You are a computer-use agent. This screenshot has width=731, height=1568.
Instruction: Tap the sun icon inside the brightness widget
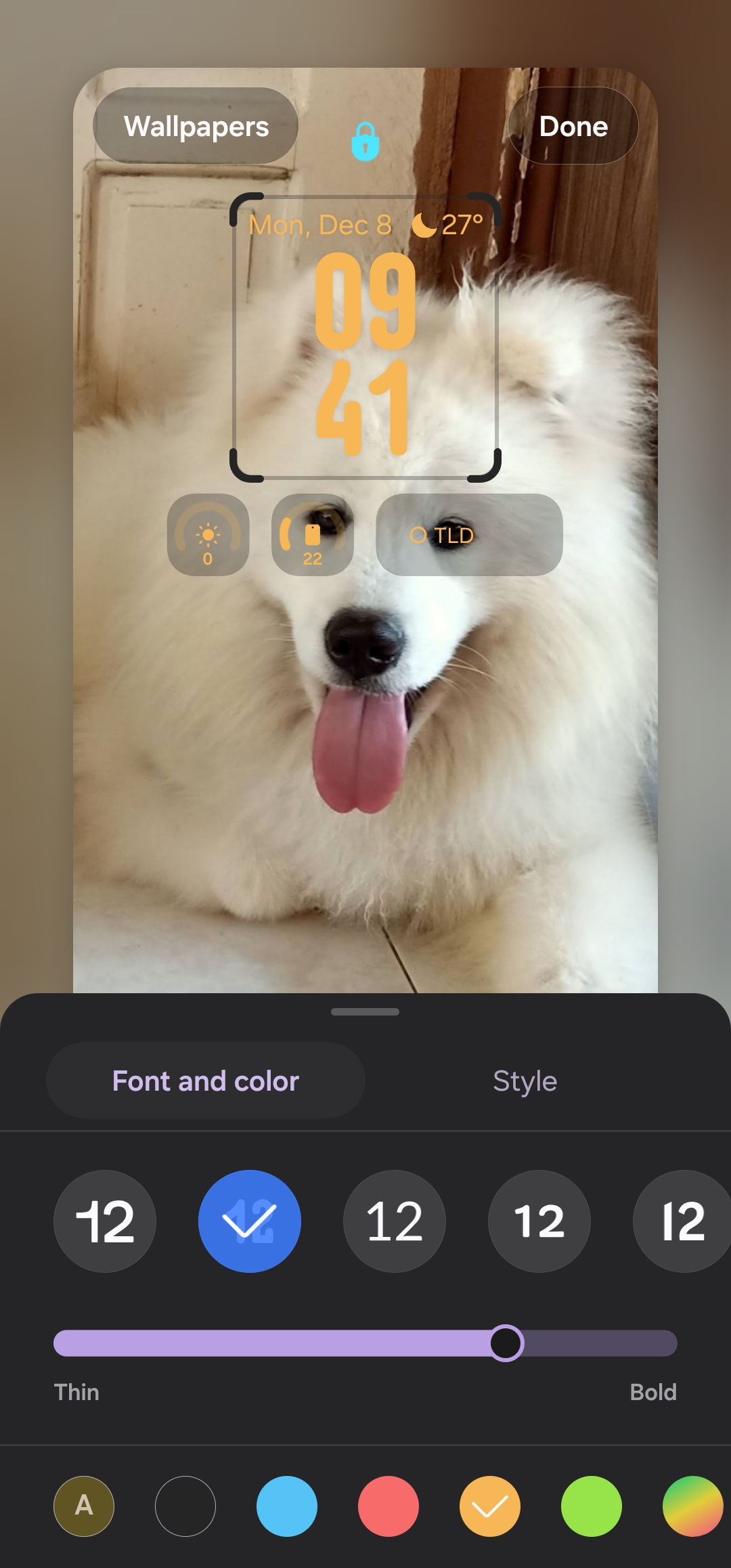208,533
